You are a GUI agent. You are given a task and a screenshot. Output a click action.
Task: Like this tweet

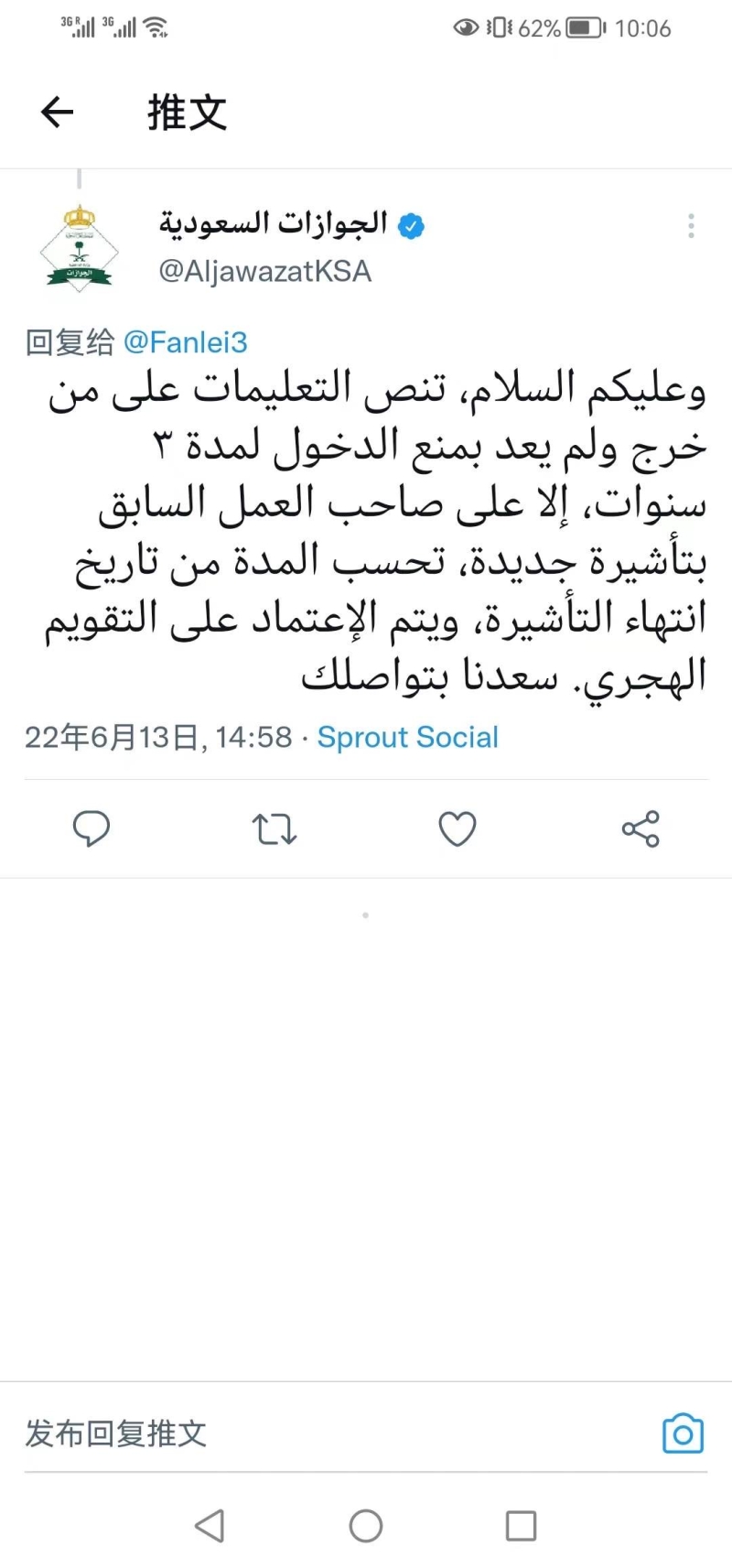click(x=457, y=828)
